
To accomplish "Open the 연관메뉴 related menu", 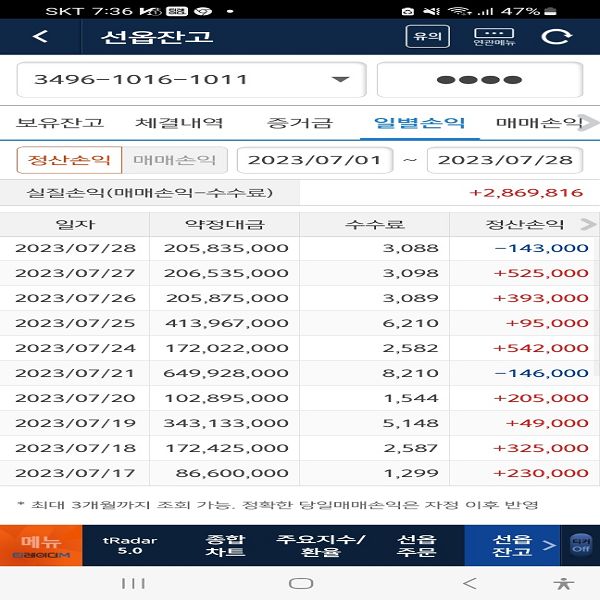I will [x=494, y=37].
